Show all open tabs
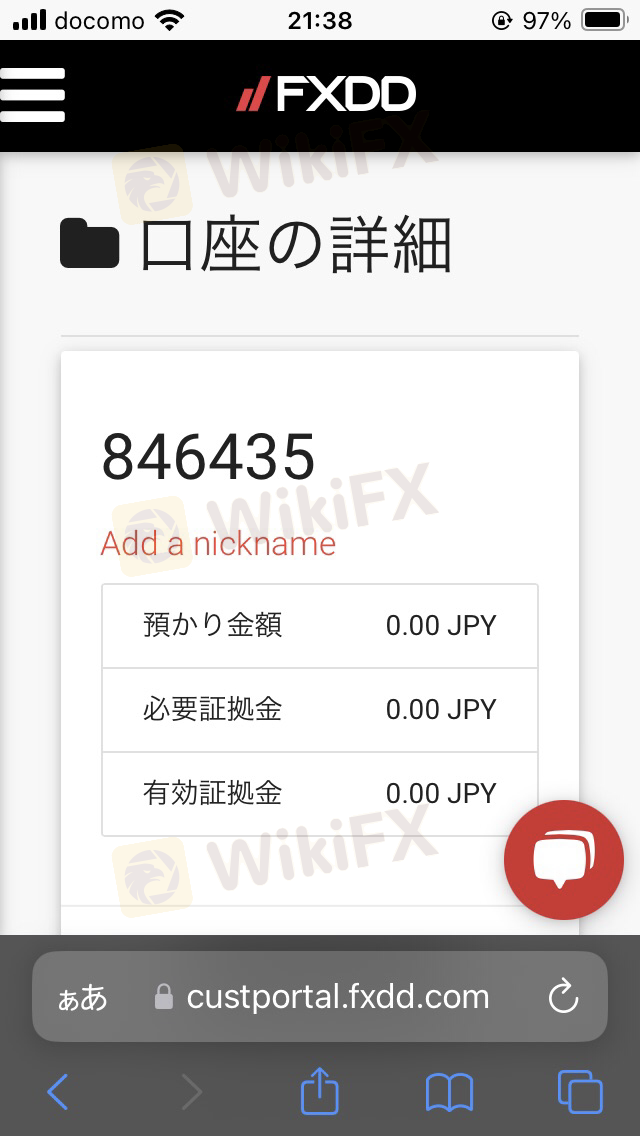Screen dimensions: 640x1136 pos(580,1091)
